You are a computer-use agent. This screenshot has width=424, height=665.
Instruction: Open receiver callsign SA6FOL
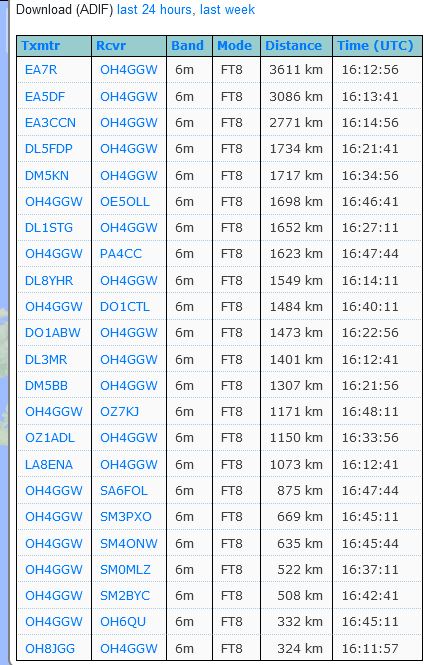pos(124,491)
